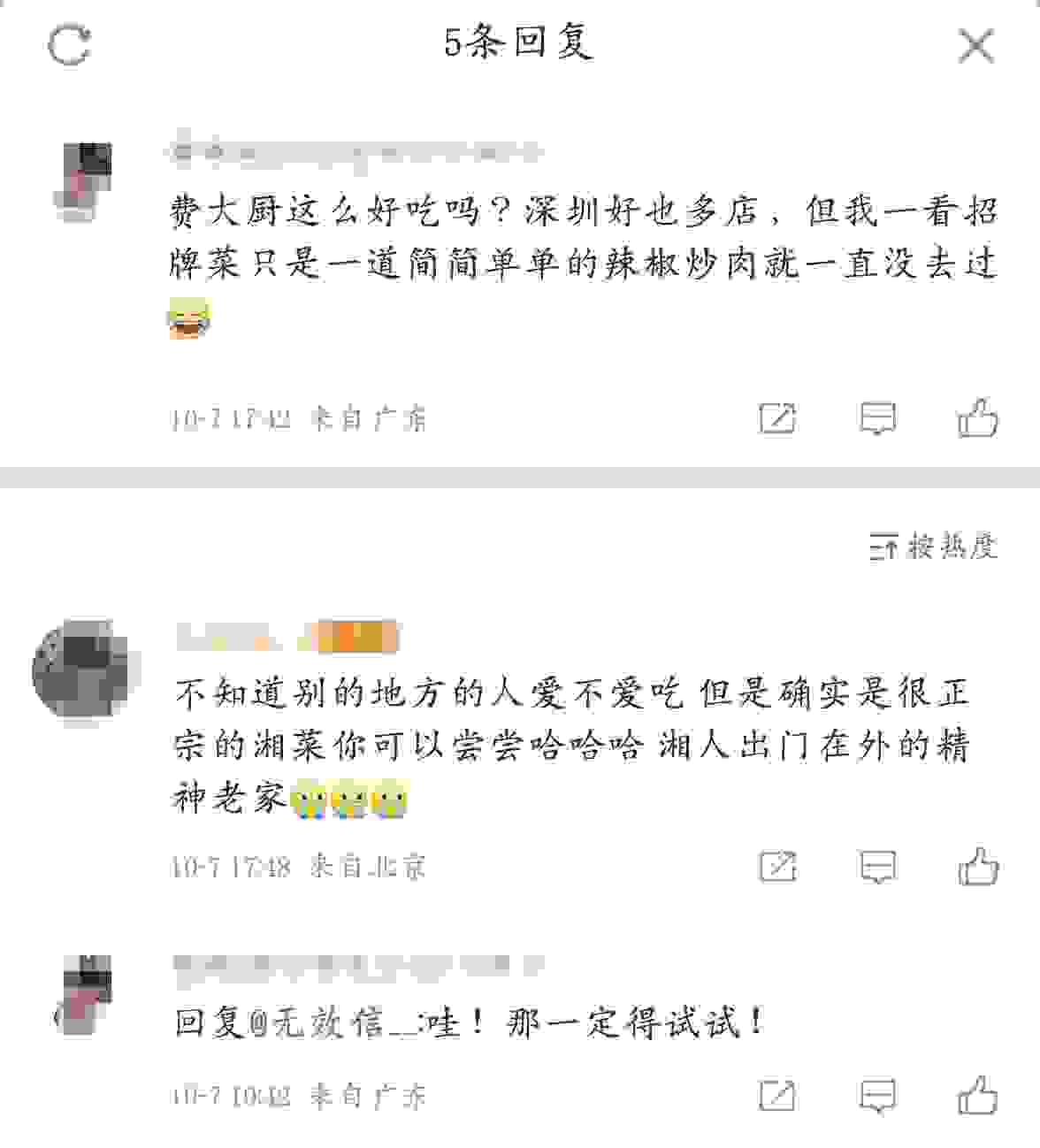This screenshot has height=1148, width=1040.
Task: Like the 正宗的湘菜 reply
Action: (x=977, y=866)
